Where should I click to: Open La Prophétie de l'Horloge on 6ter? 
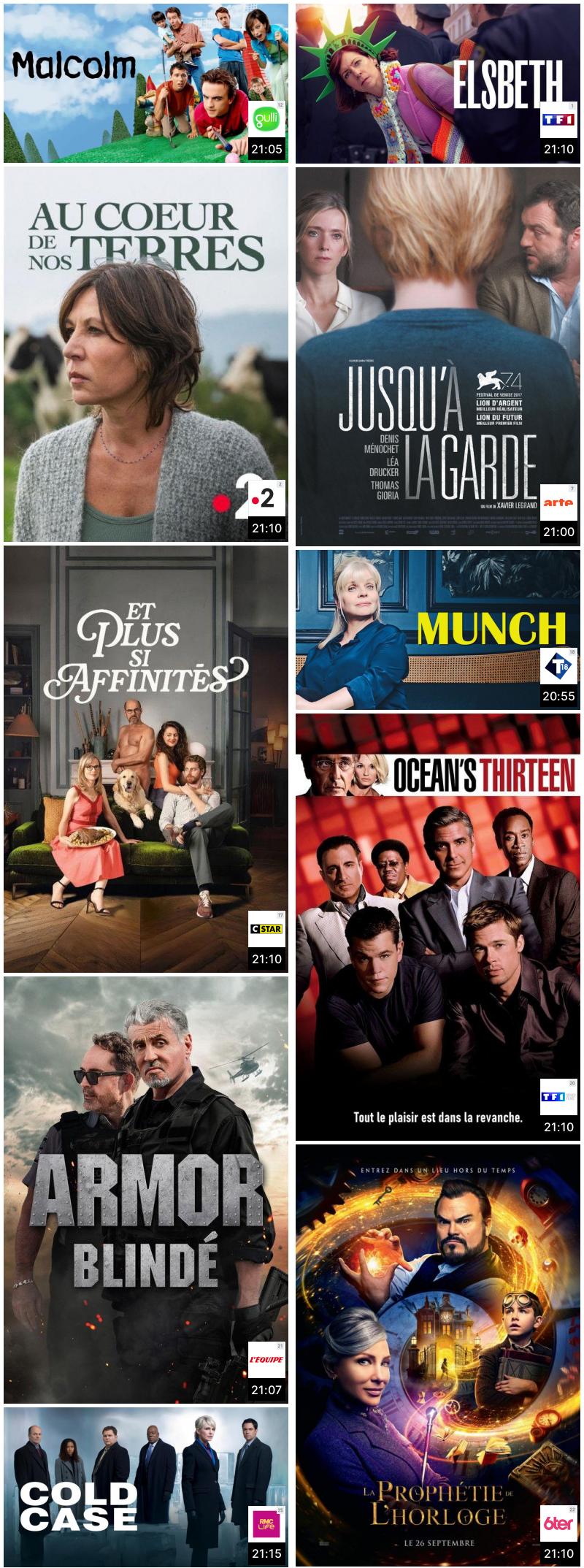(438, 1355)
